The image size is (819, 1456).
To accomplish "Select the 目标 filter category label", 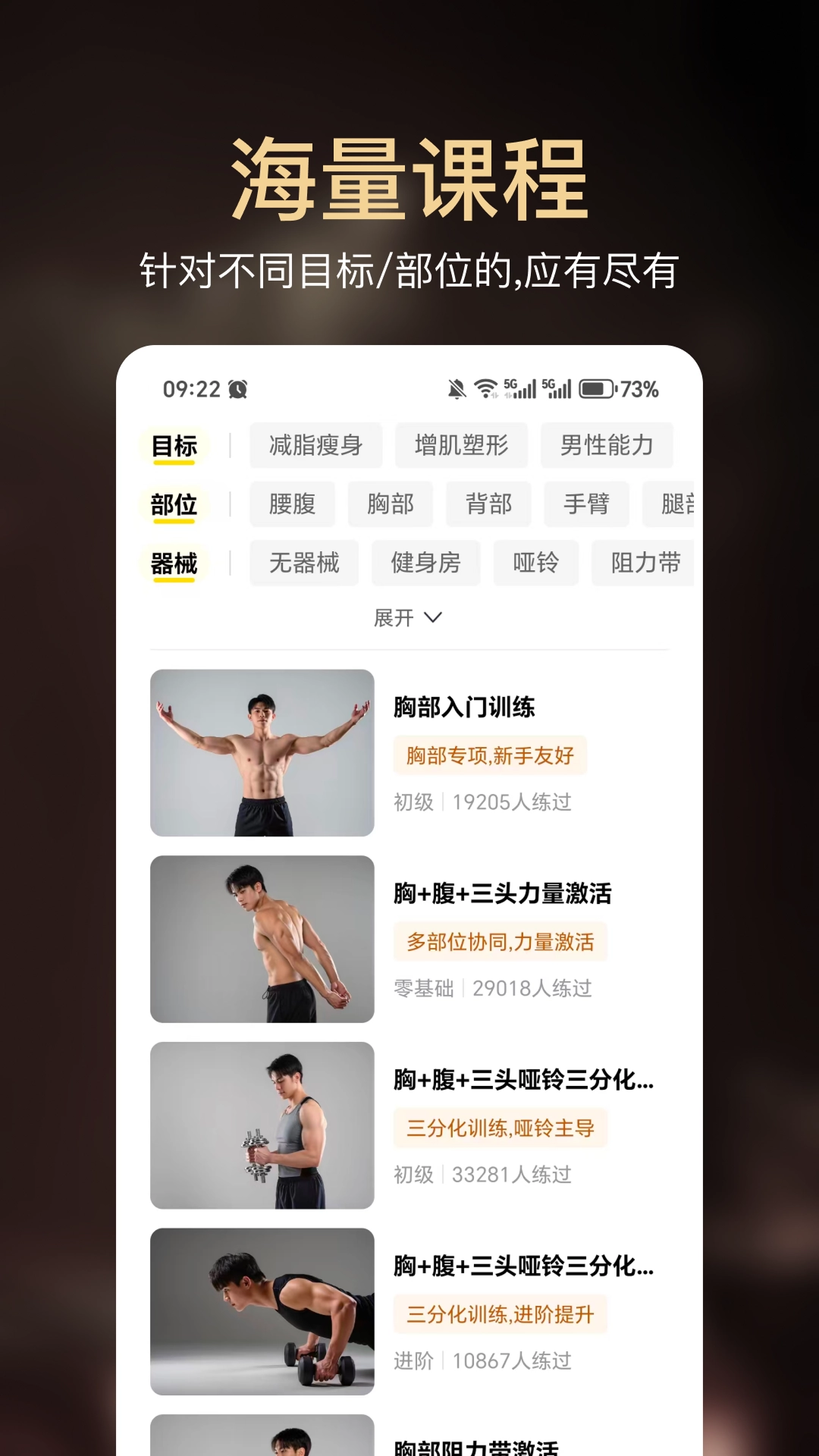I will pyautogui.click(x=174, y=447).
